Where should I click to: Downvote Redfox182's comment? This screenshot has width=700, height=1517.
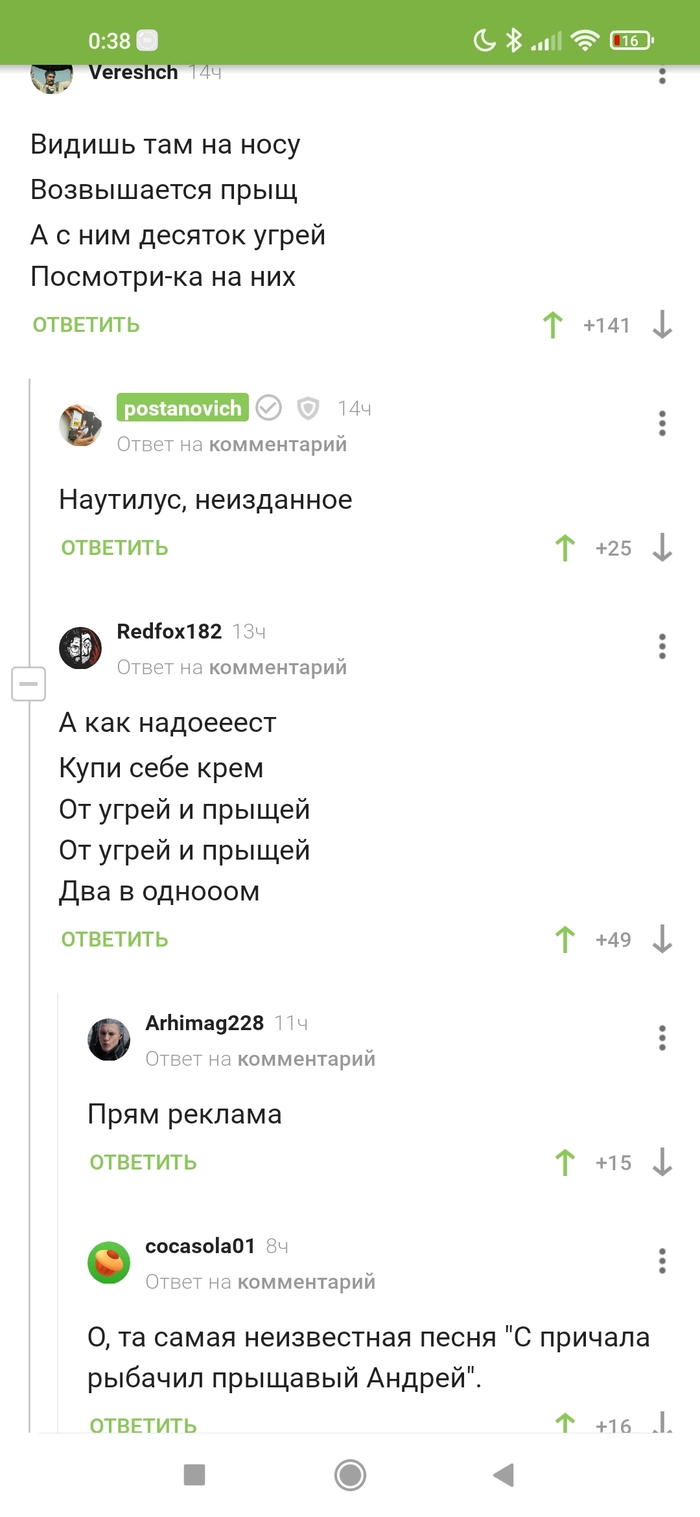coord(662,939)
